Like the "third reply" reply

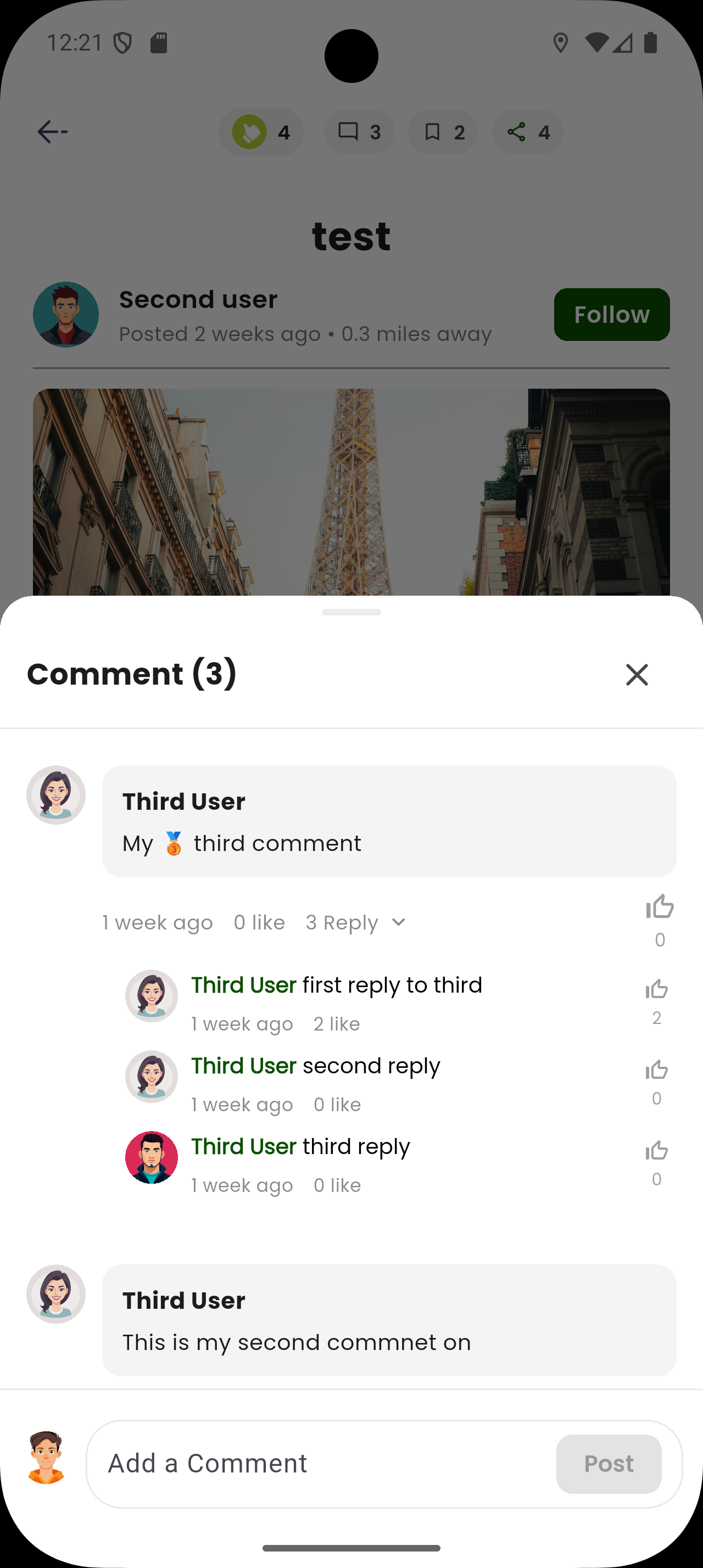(656, 1151)
